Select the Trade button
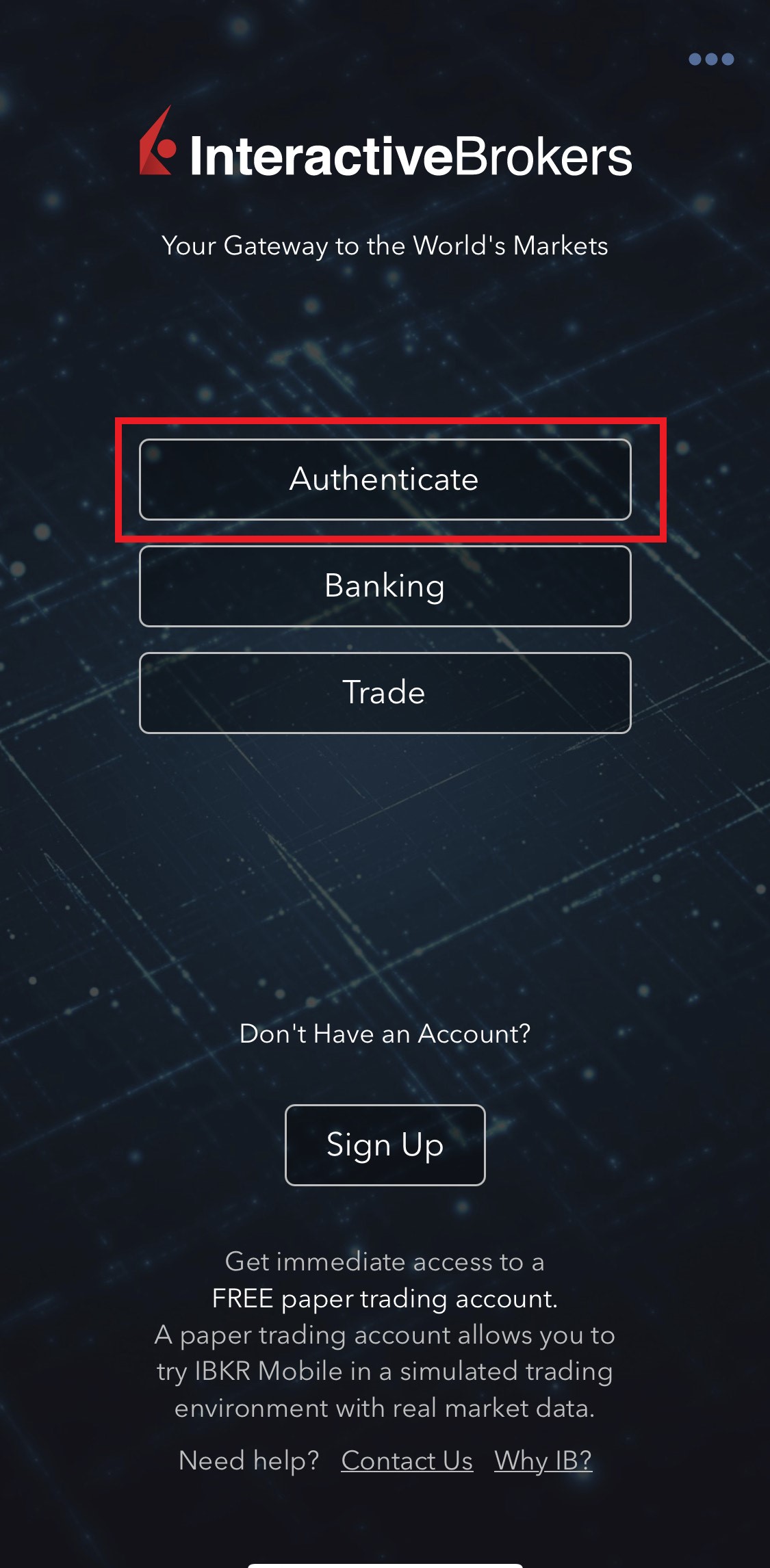This screenshot has height=1568, width=770. pos(385,693)
